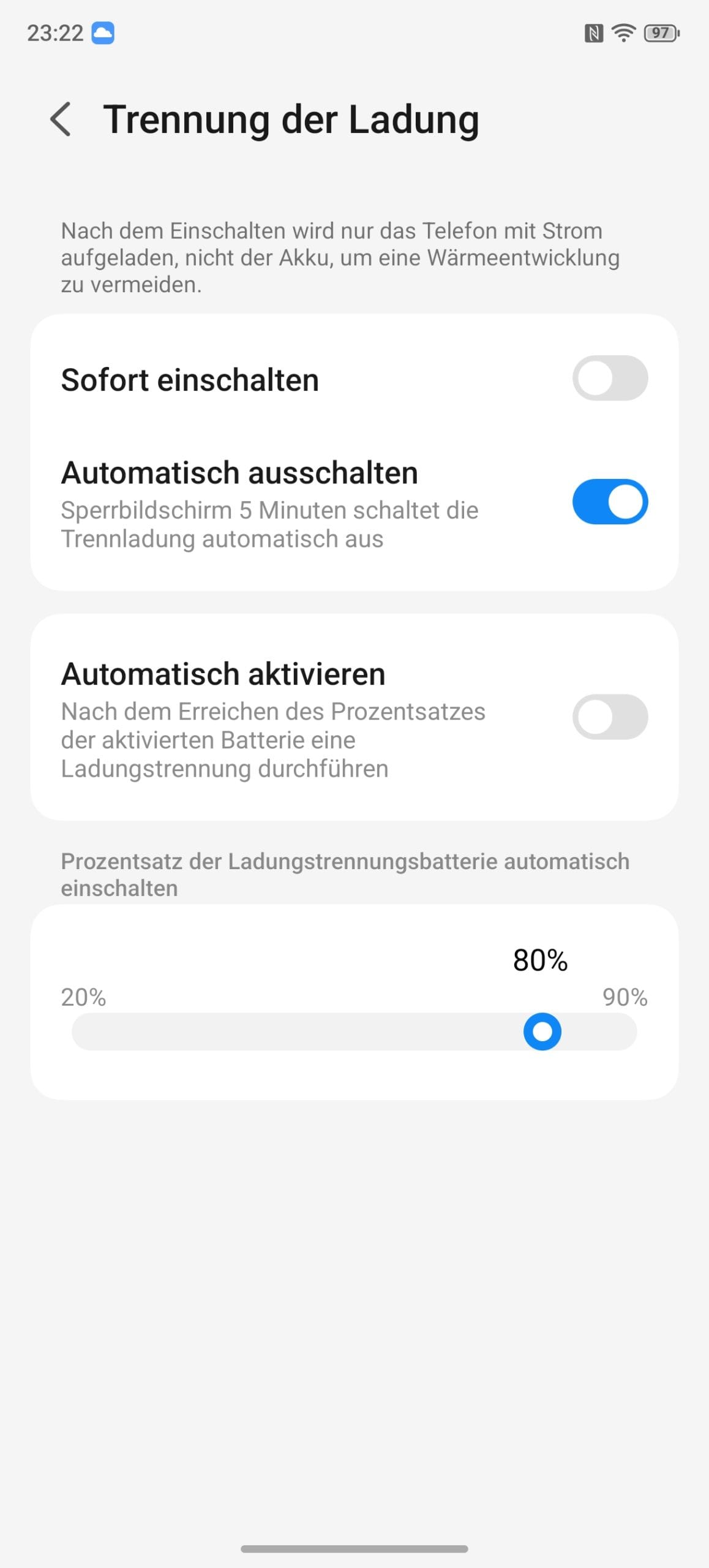Toggle Automatisch aktivieren on

pyautogui.click(x=610, y=717)
